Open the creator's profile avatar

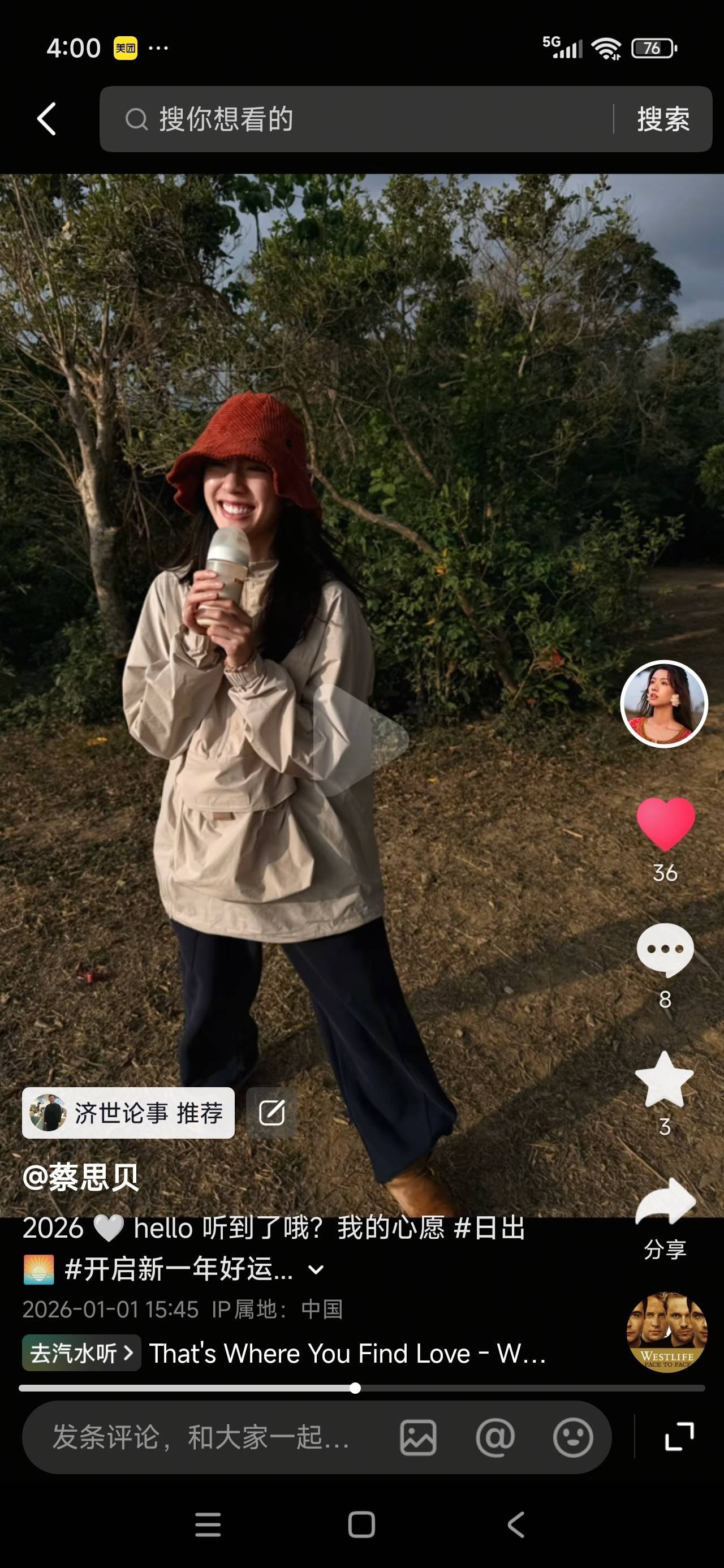(x=663, y=704)
